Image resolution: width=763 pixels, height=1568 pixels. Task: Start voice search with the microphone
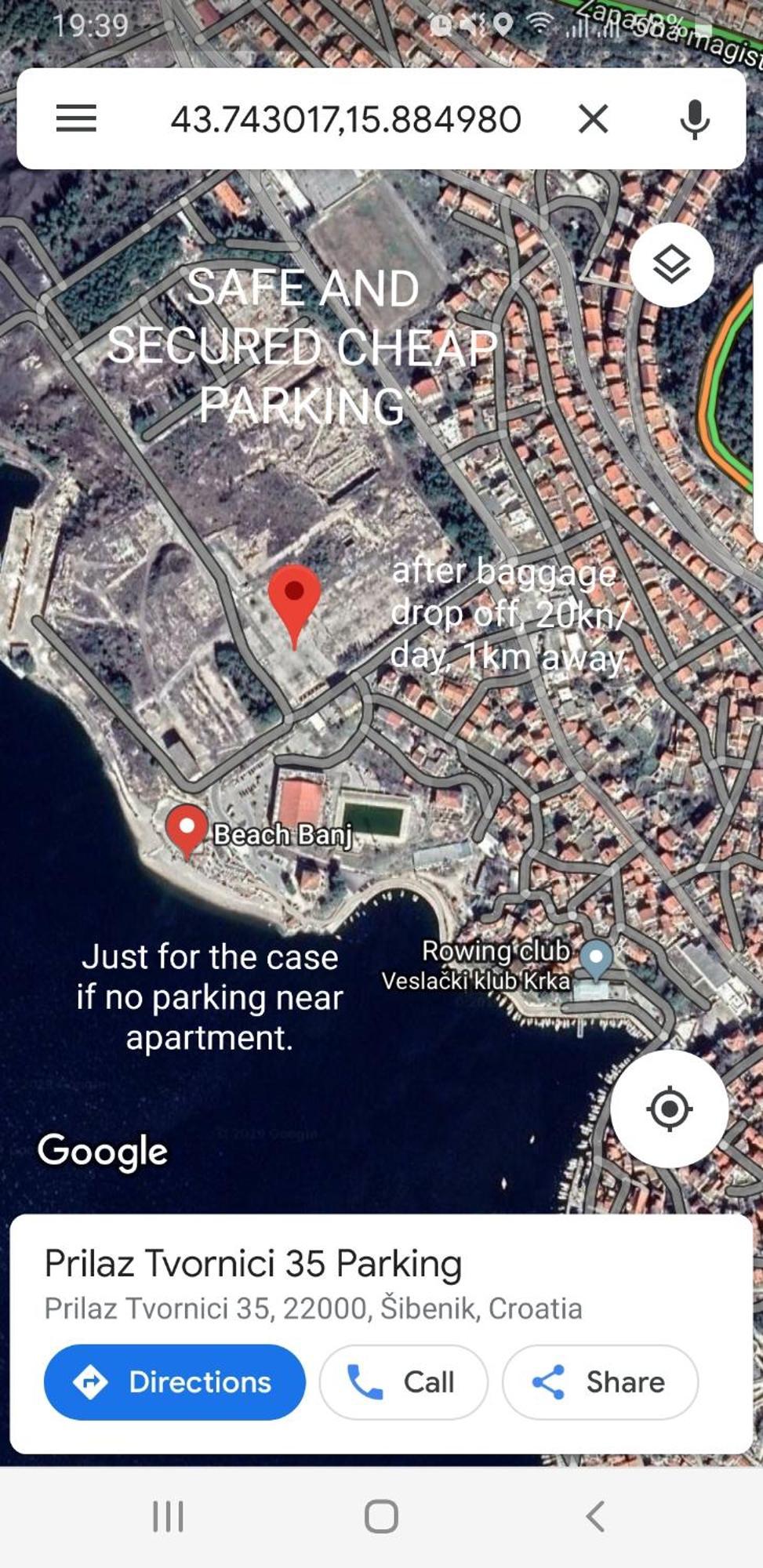[695, 119]
